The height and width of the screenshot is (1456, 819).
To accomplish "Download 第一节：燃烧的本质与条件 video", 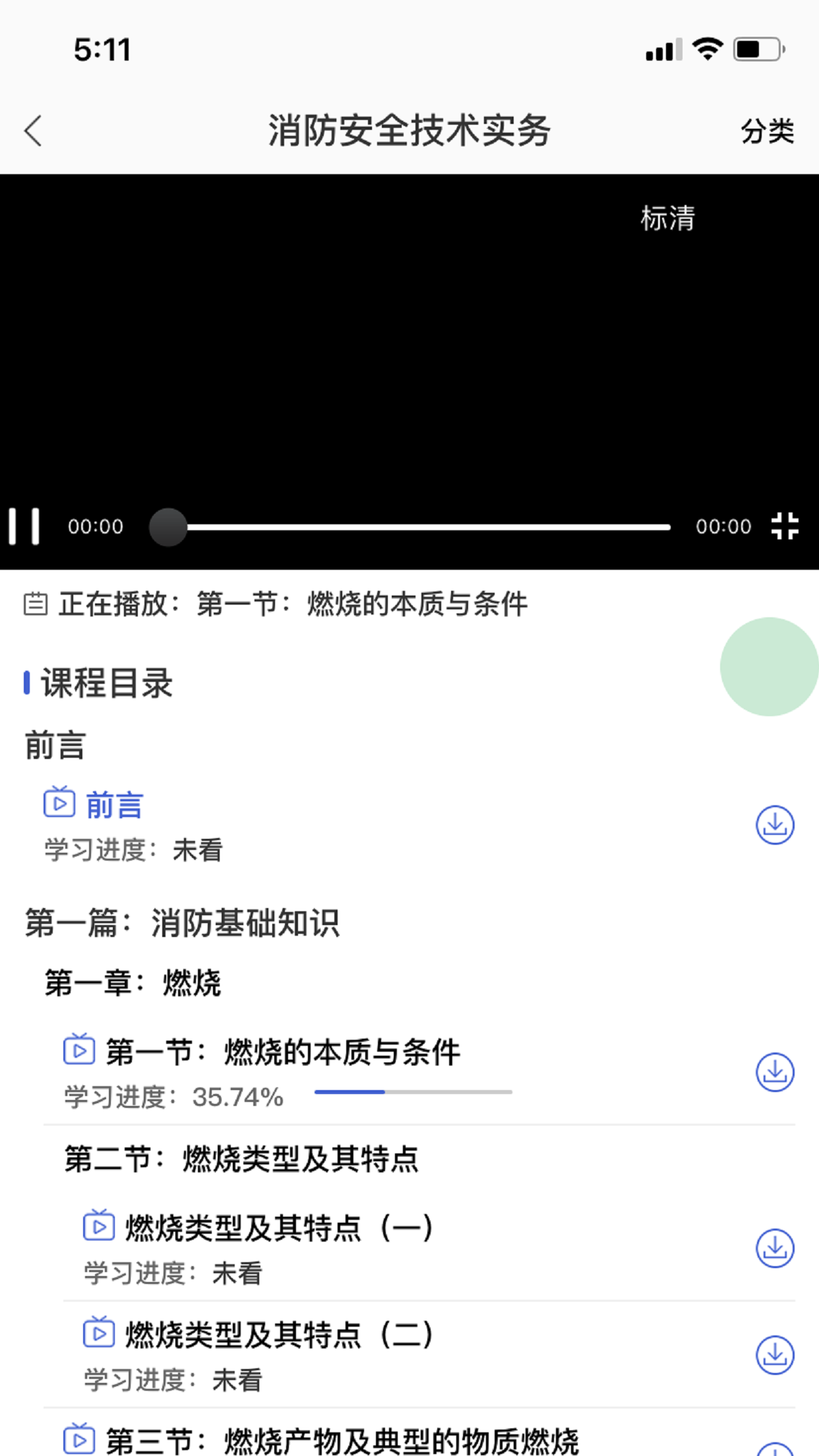I will click(x=775, y=1071).
